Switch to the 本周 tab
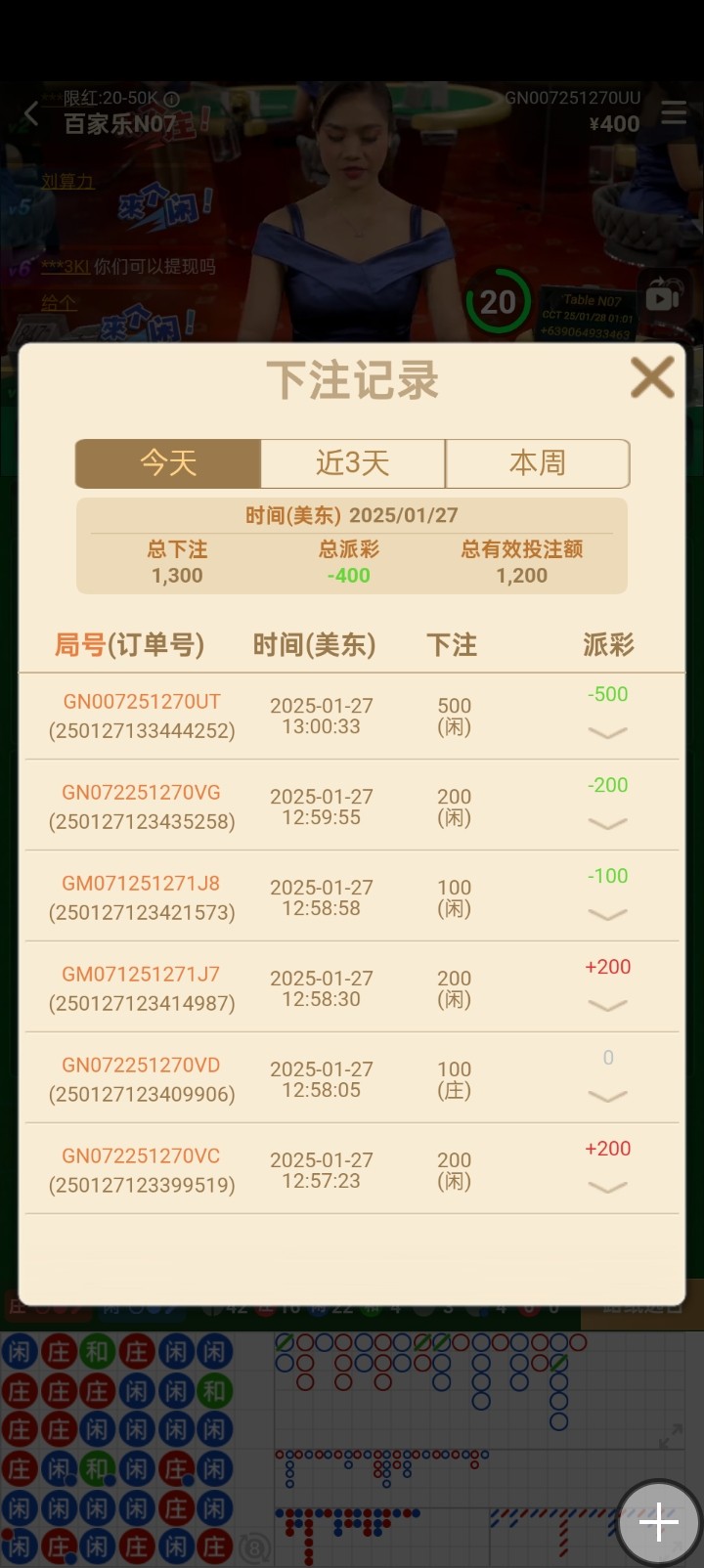Screen dimensions: 704x1568 coord(537,462)
